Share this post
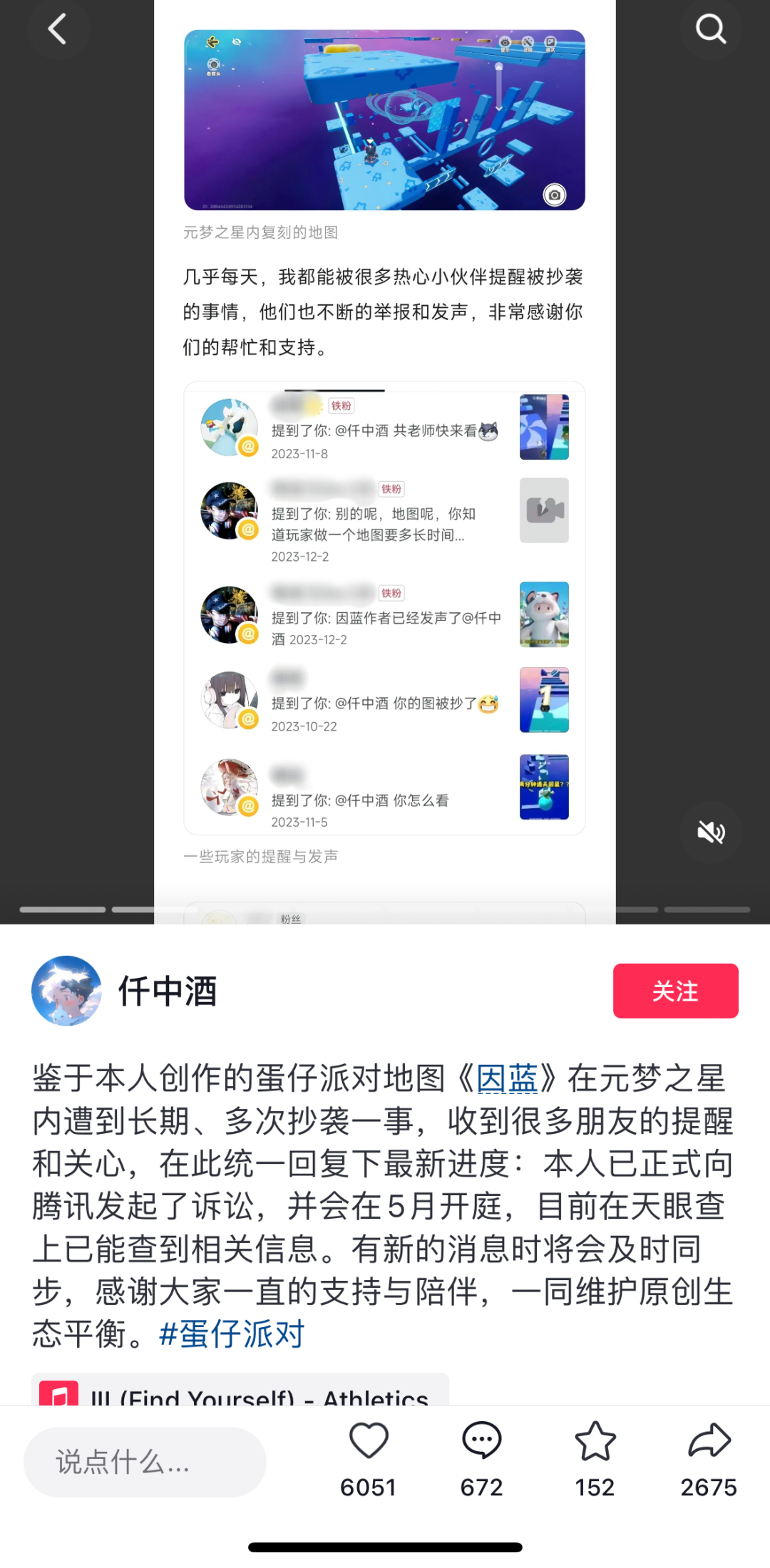Screen dimensions: 770x1568 [709, 1441]
